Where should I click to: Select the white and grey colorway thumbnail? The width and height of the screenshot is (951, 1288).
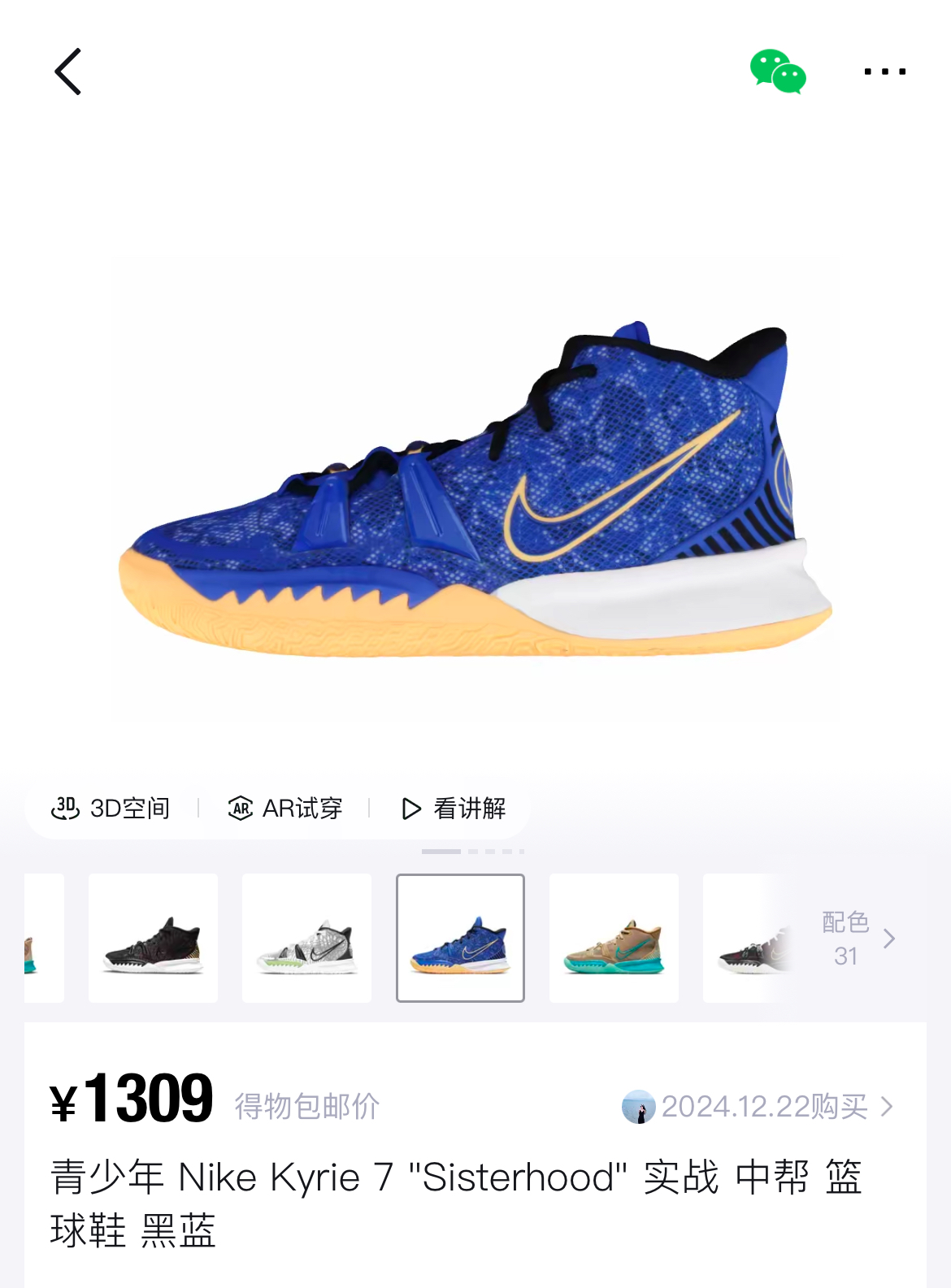306,938
